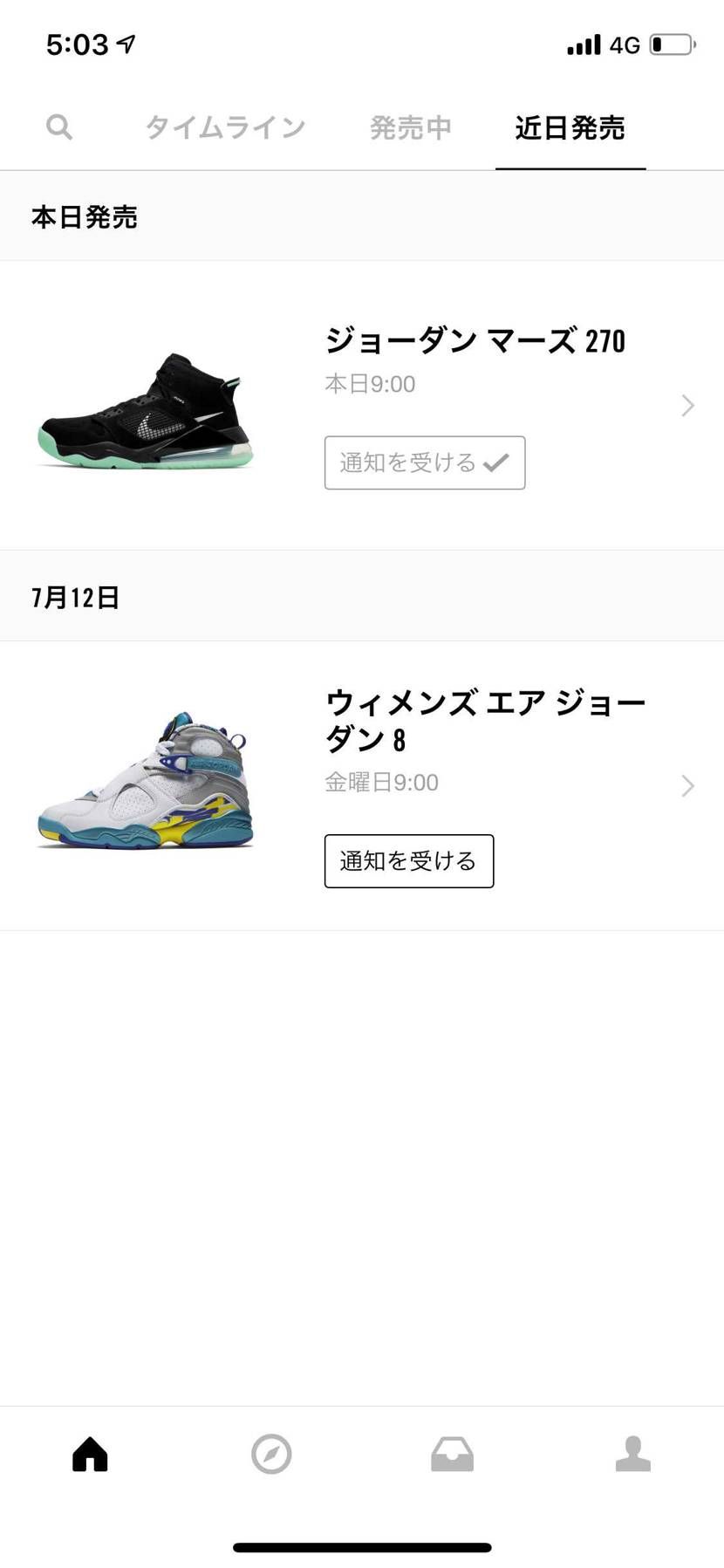Disable notifications for ジョーダン マーズ 270
Image resolution: width=724 pixels, height=1568 pixels.
pos(424,463)
